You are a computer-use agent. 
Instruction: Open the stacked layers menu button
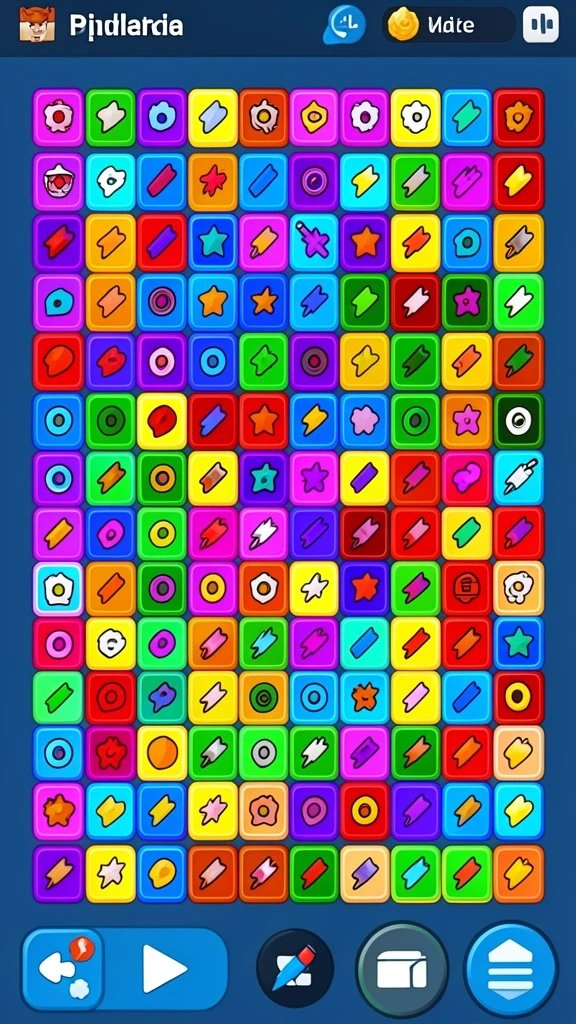pyautogui.click(x=511, y=969)
